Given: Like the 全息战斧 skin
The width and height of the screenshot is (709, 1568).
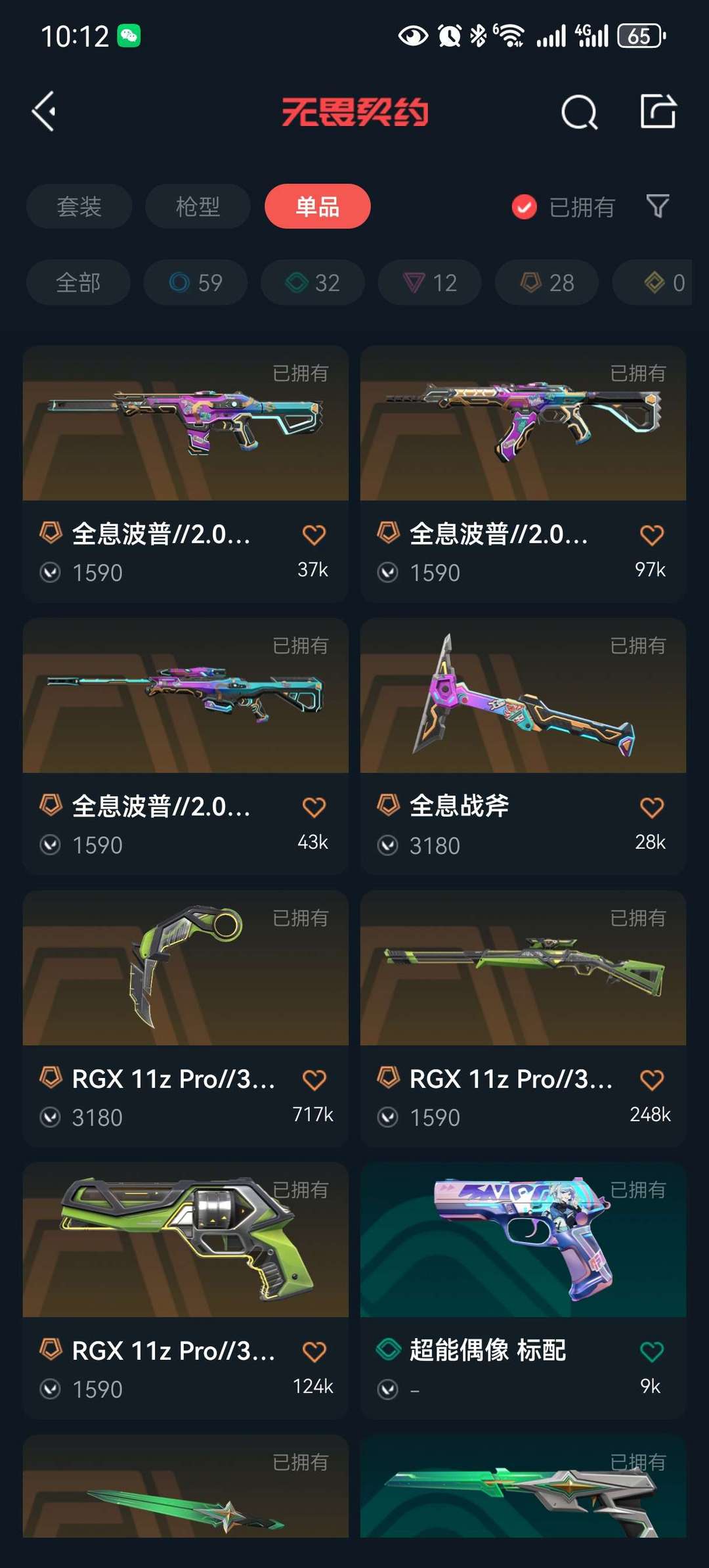Looking at the screenshot, I should click(x=651, y=807).
